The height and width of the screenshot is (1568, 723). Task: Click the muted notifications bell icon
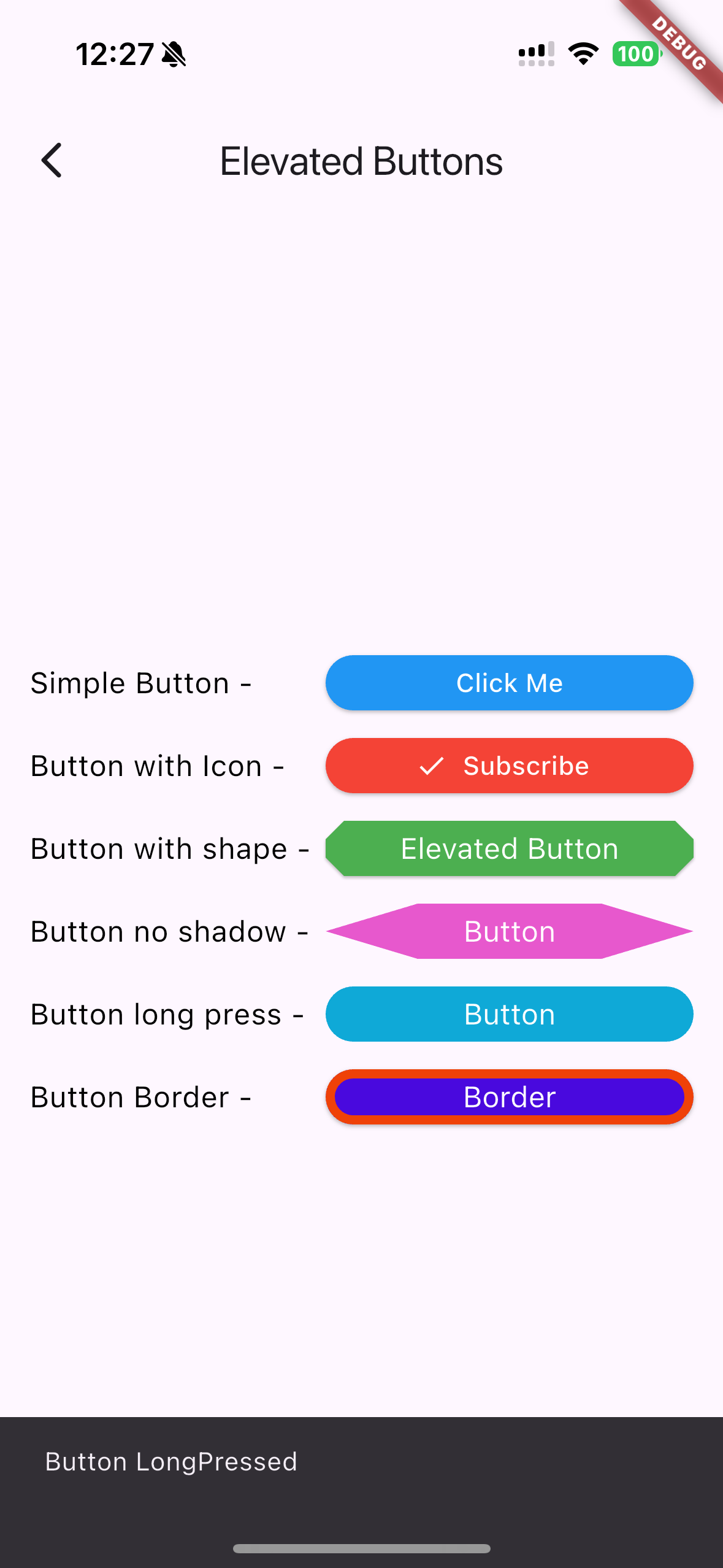(x=173, y=54)
